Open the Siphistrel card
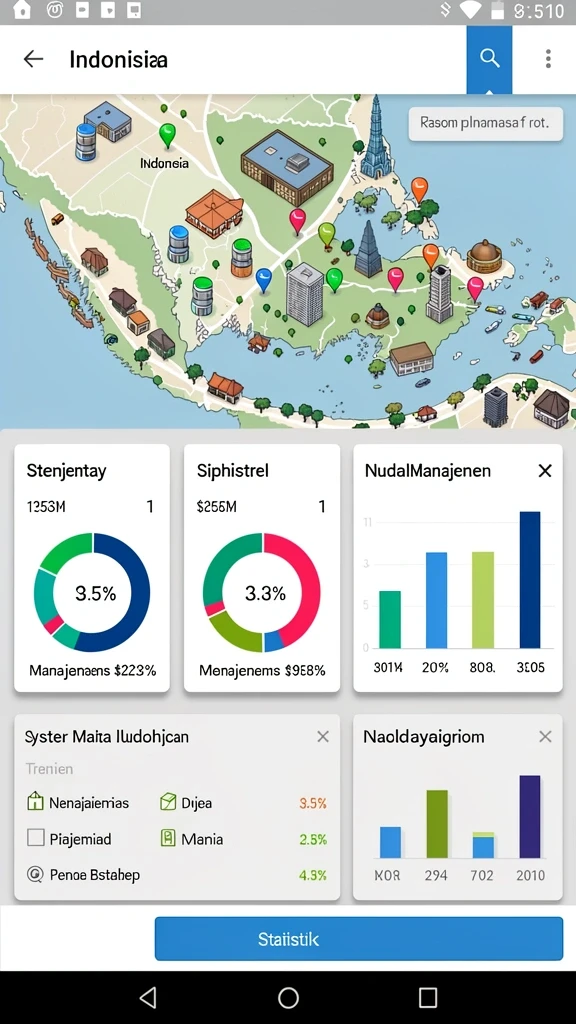576x1024 pixels. coord(262,568)
